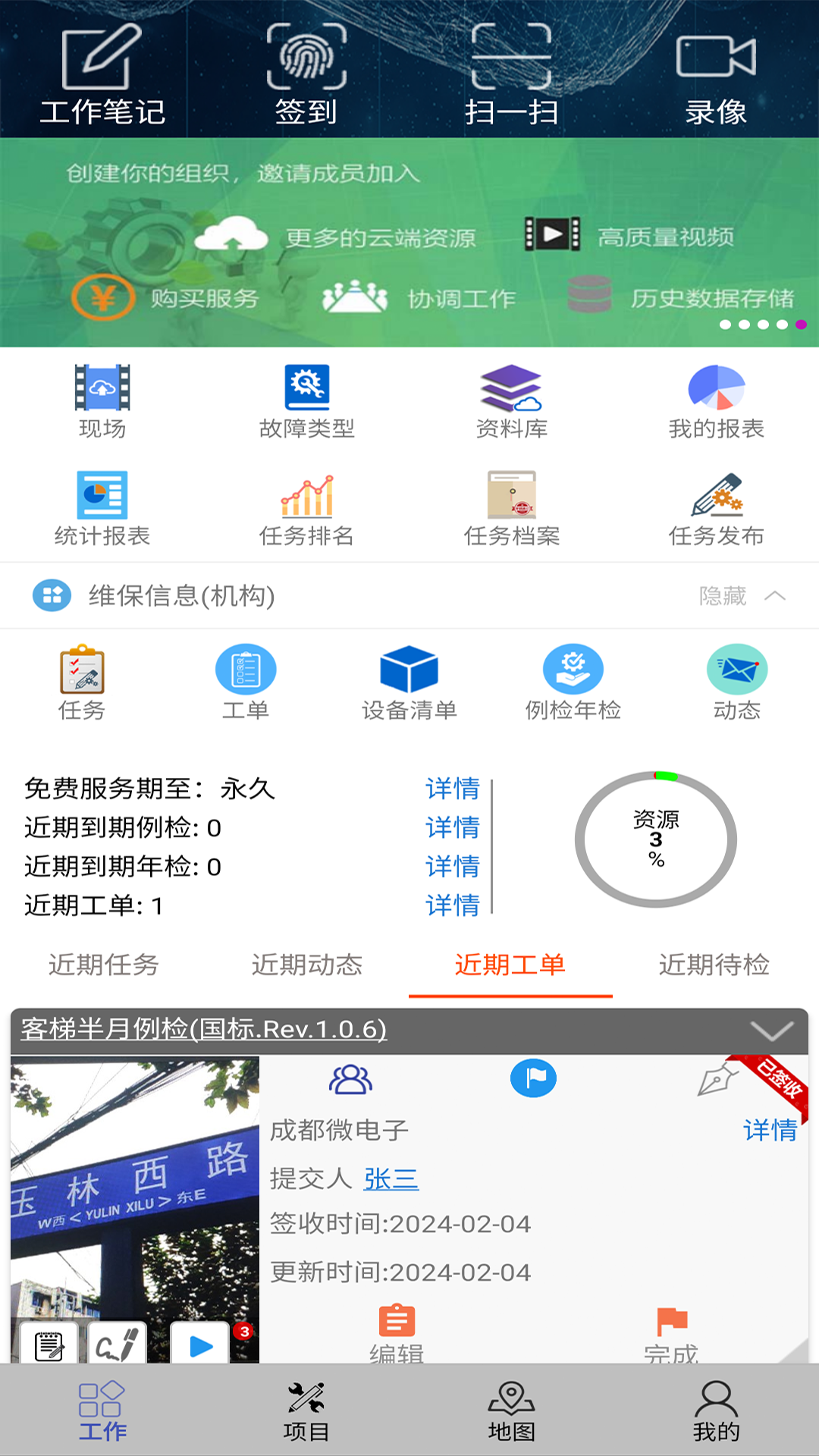
Task: Open 我的报表 pie chart icon
Action: coord(715,402)
